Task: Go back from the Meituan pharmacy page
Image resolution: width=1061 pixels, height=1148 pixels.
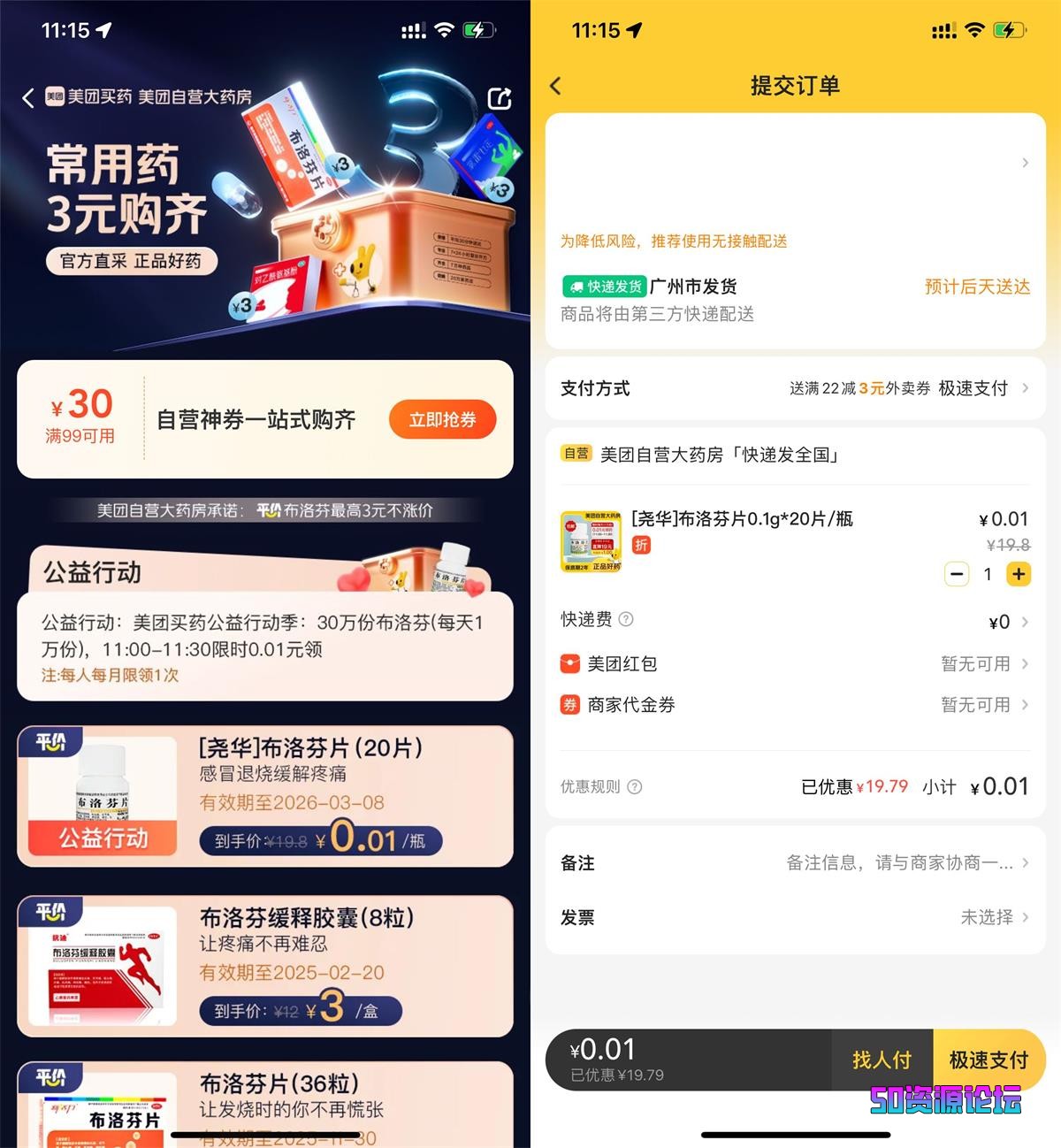Action: pyautogui.click(x=28, y=97)
